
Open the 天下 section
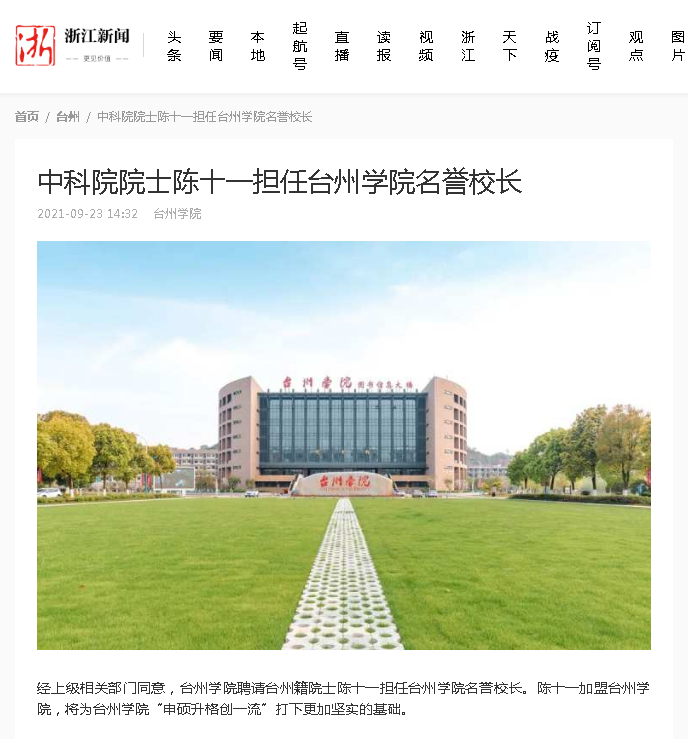pos(510,46)
